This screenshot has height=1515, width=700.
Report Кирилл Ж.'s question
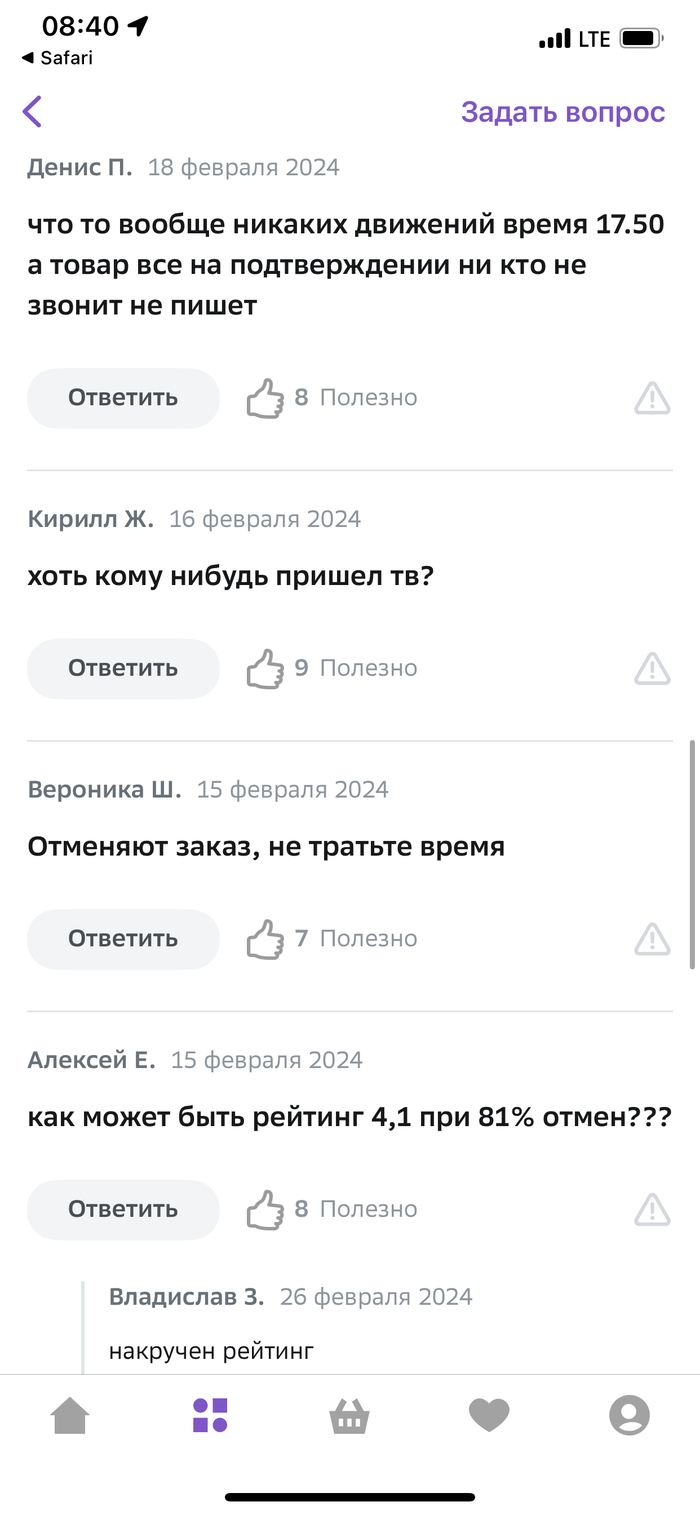coord(652,668)
